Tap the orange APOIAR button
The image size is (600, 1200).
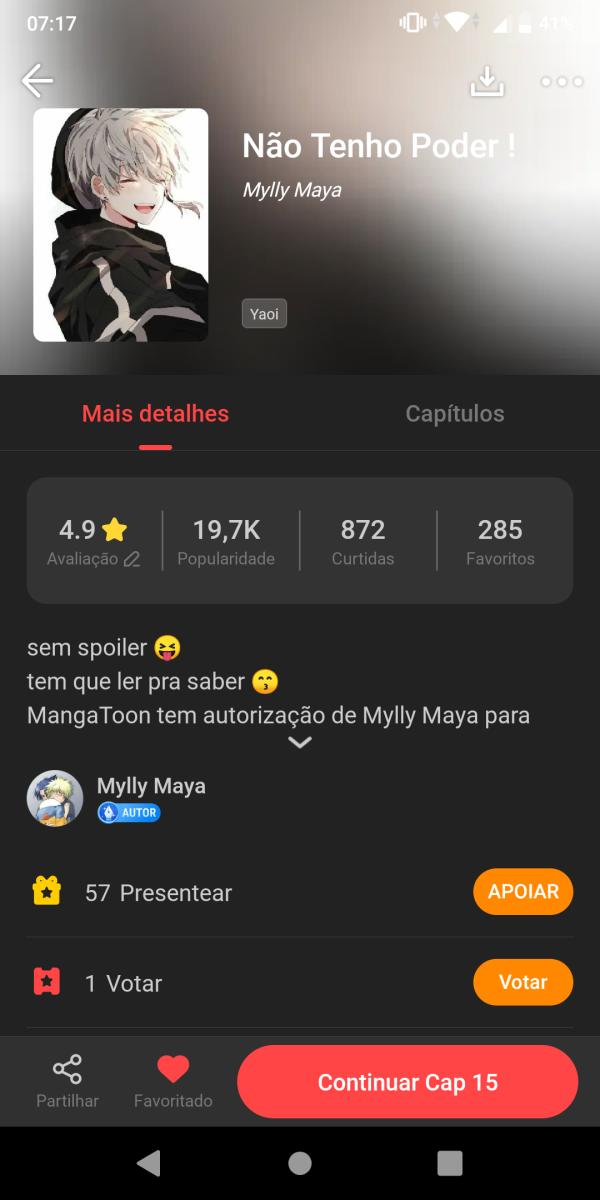tap(522, 892)
